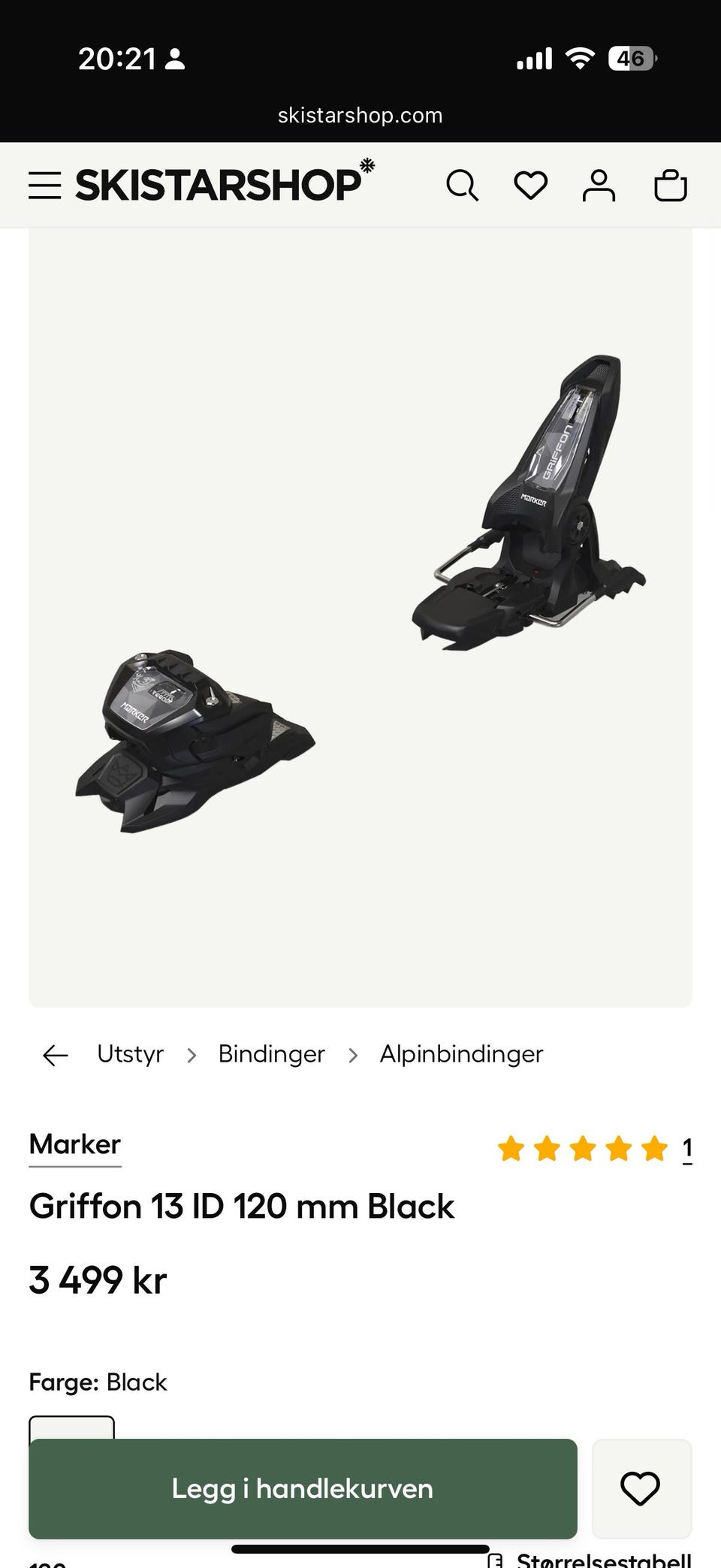Open the account profile icon

pyautogui.click(x=599, y=185)
